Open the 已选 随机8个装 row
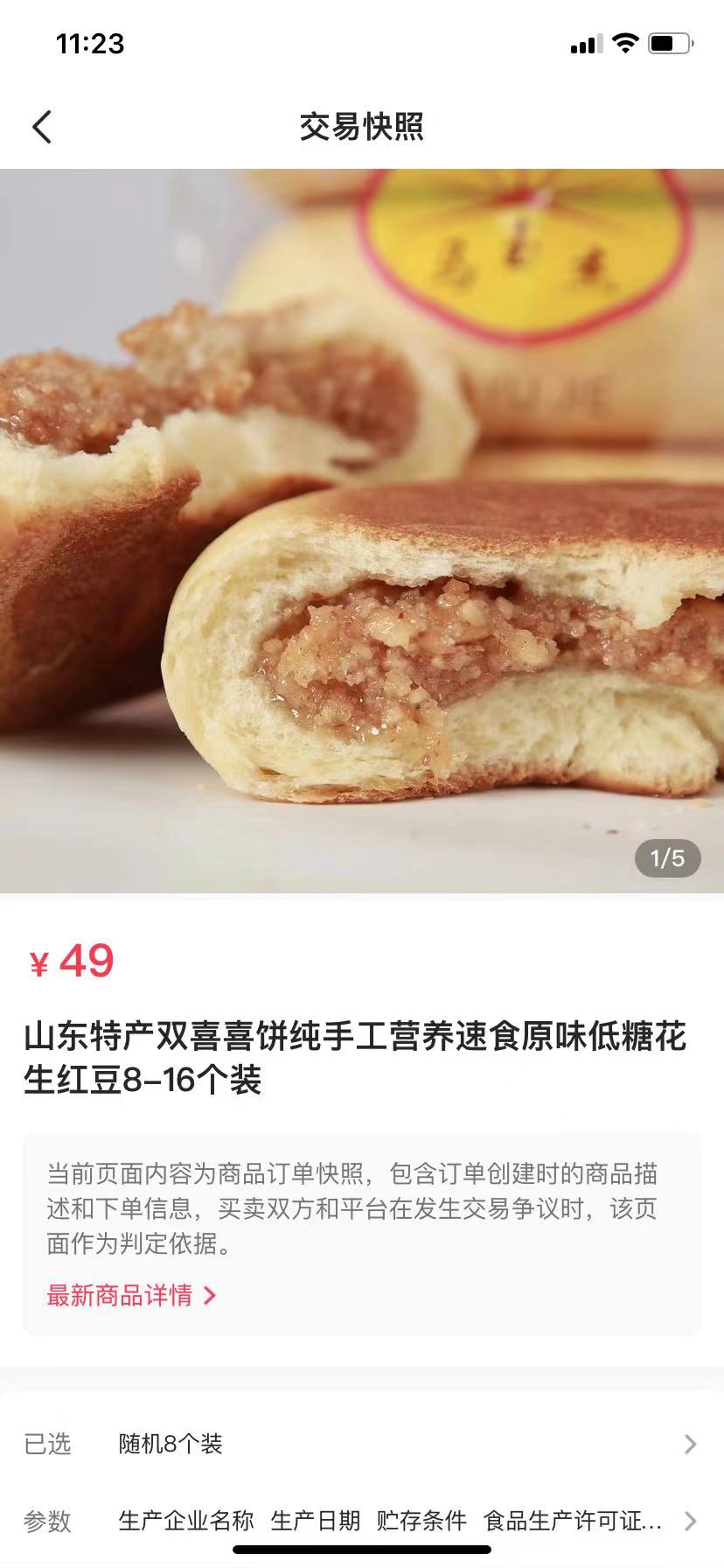Image resolution: width=724 pixels, height=1568 pixels. [x=362, y=1444]
